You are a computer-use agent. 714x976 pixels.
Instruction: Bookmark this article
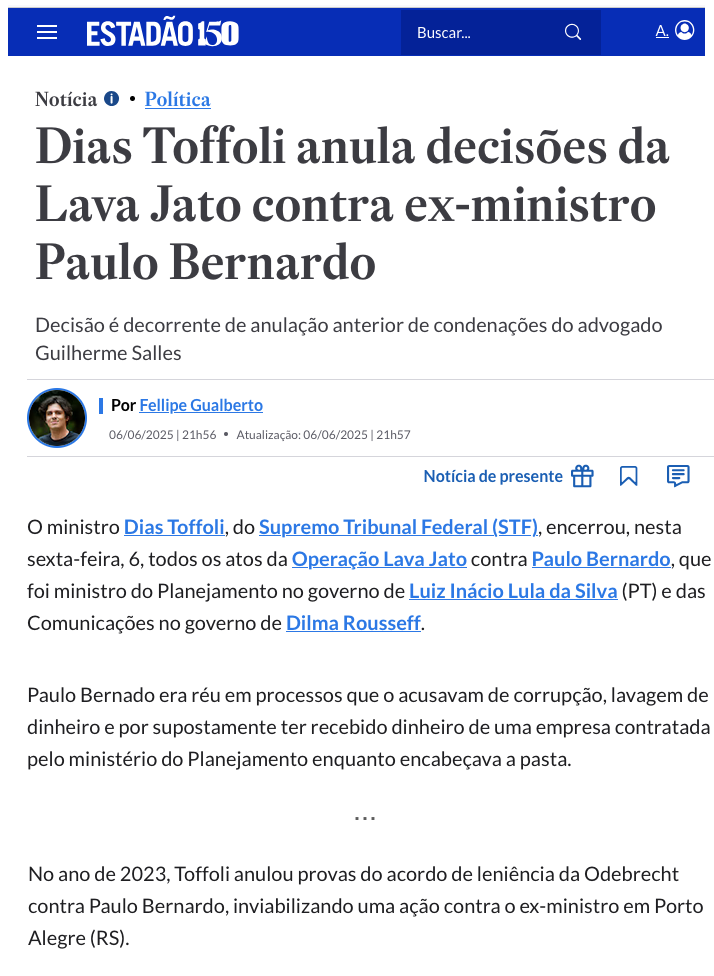(628, 476)
